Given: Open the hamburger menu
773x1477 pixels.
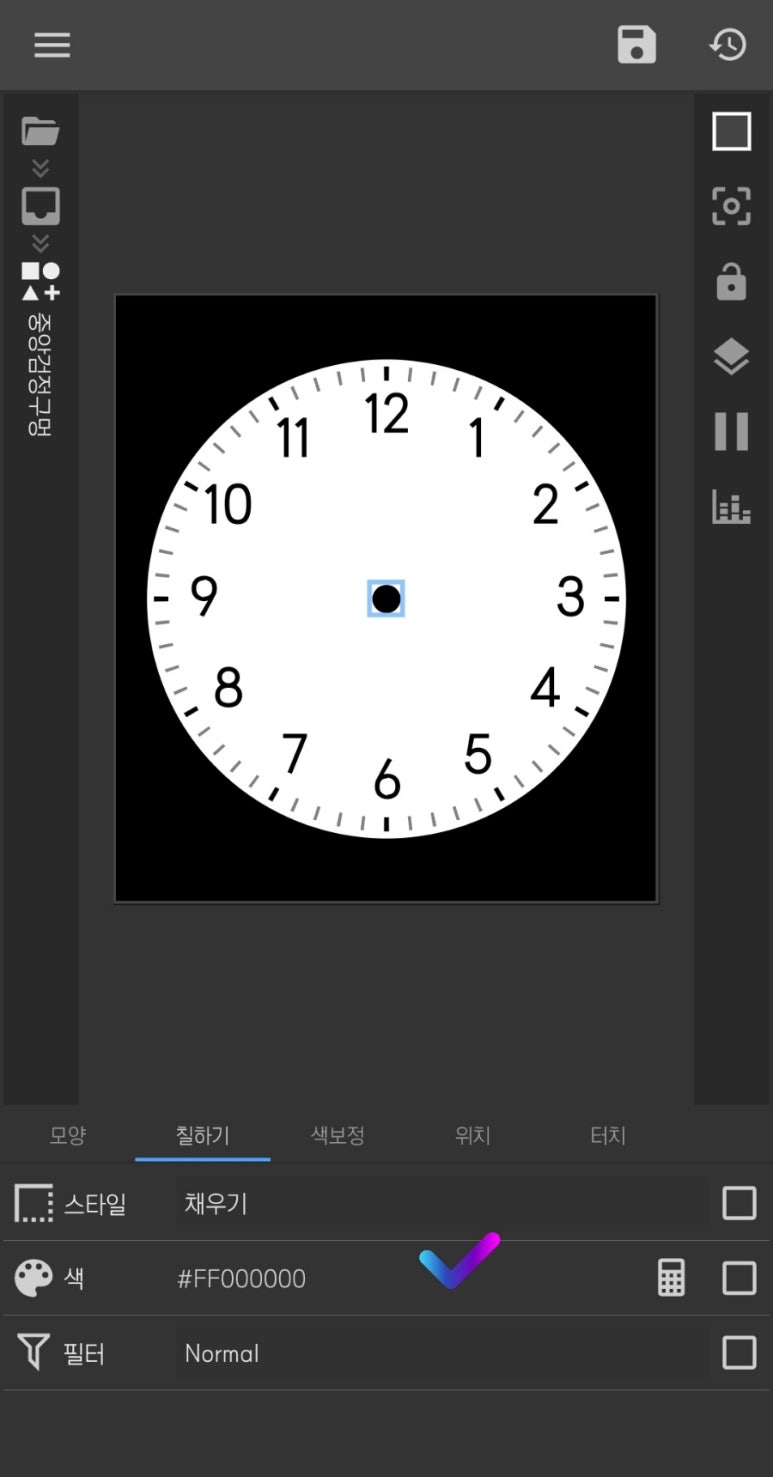Looking at the screenshot, I should point(52,45).
